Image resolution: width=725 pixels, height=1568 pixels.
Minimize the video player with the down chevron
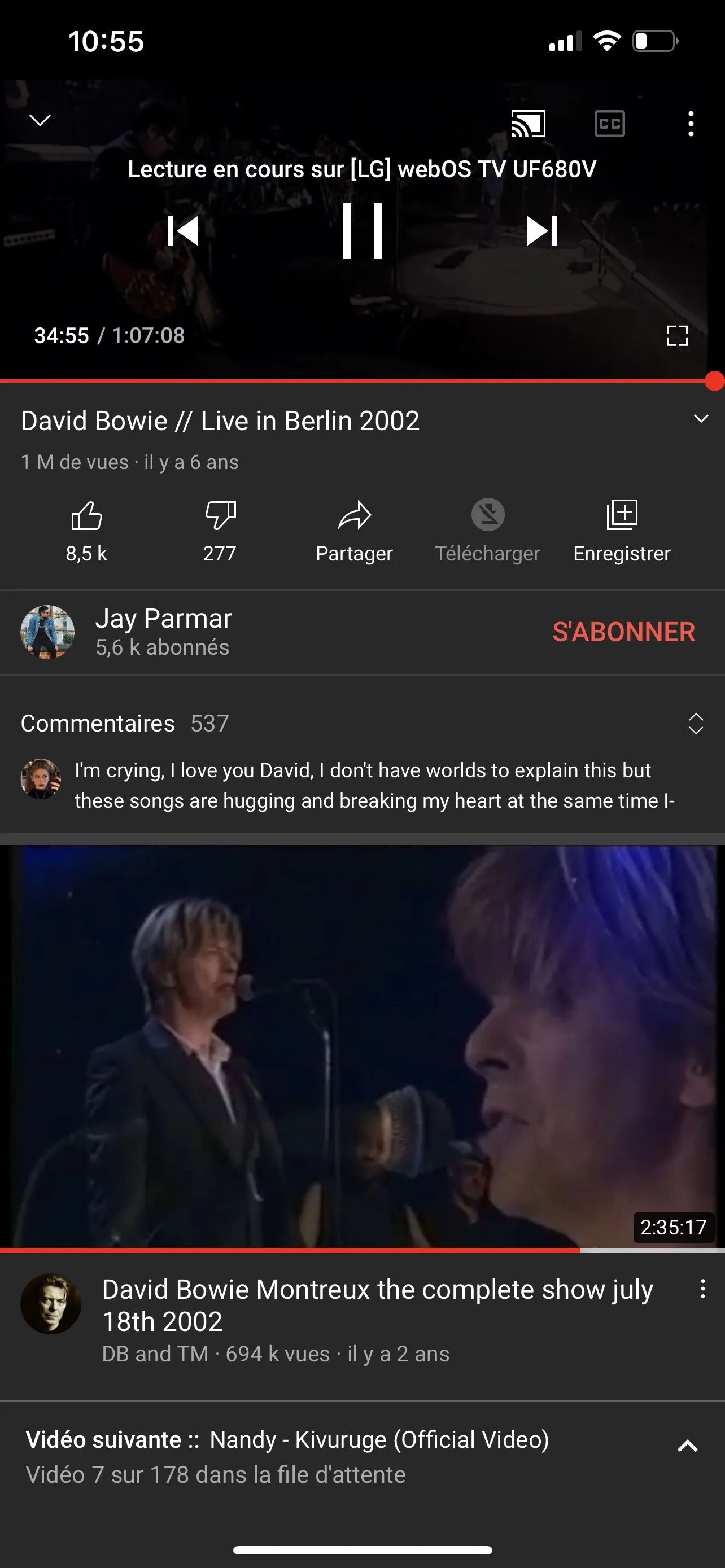[x=40, y=121]
